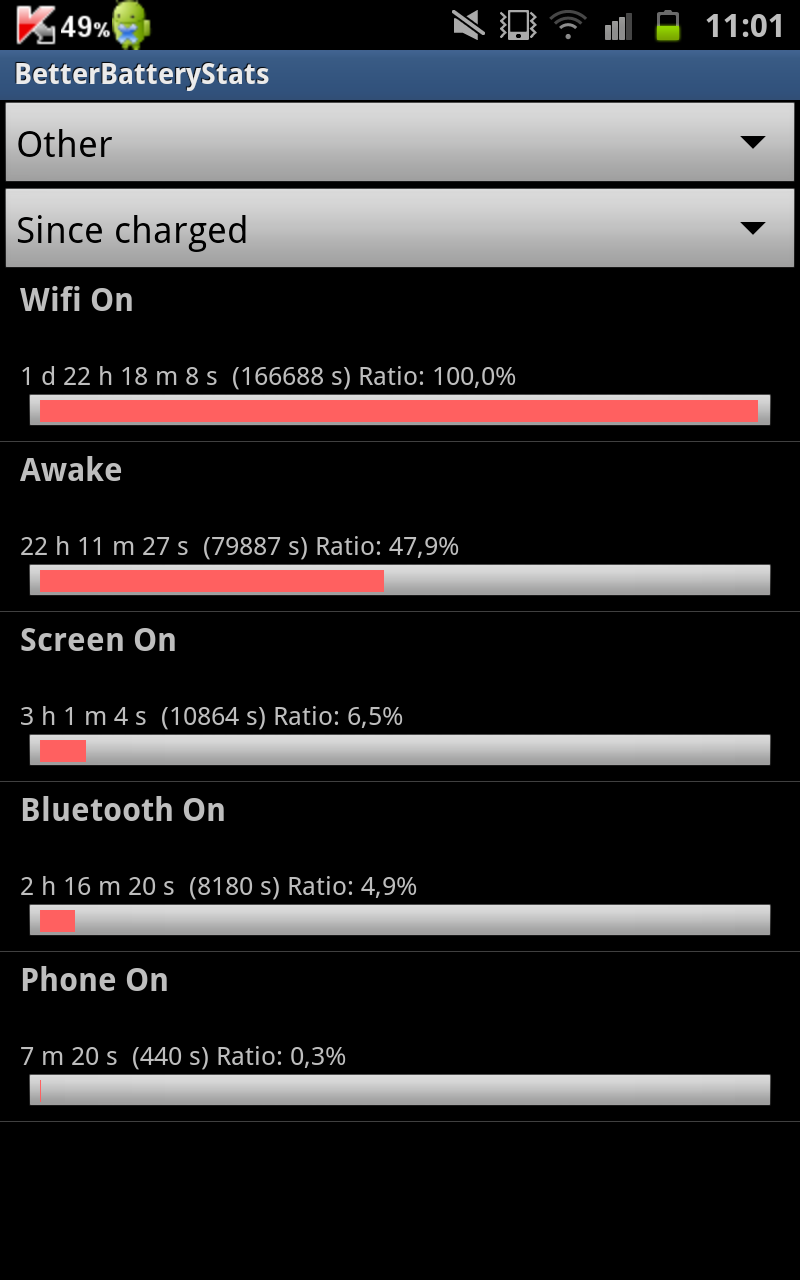This screenshot has height=1280, width=800.
Task: Open the Other stat type dropdown
Action: pyautogui.click(x=400, y=142)
